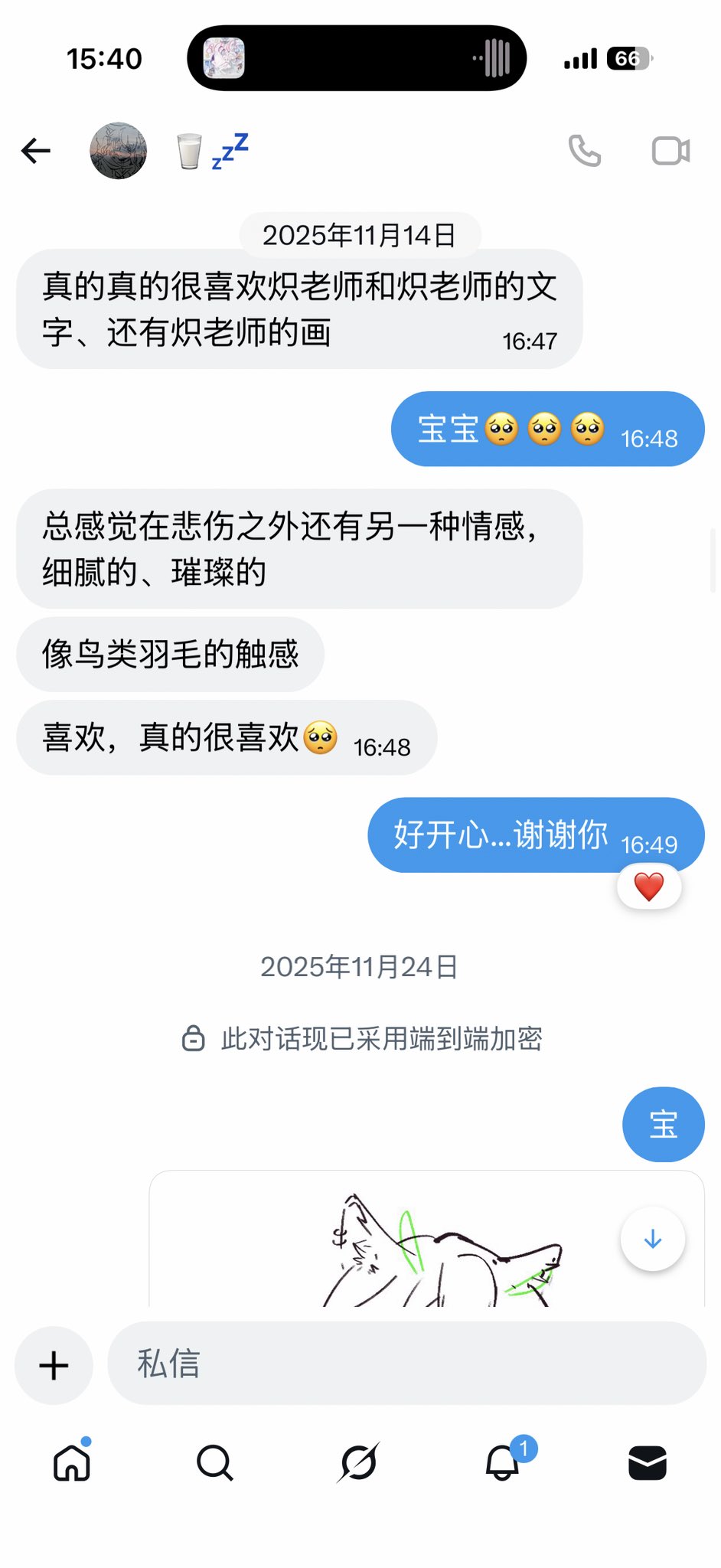Switch to the Search tab

tap(214, 1463)
